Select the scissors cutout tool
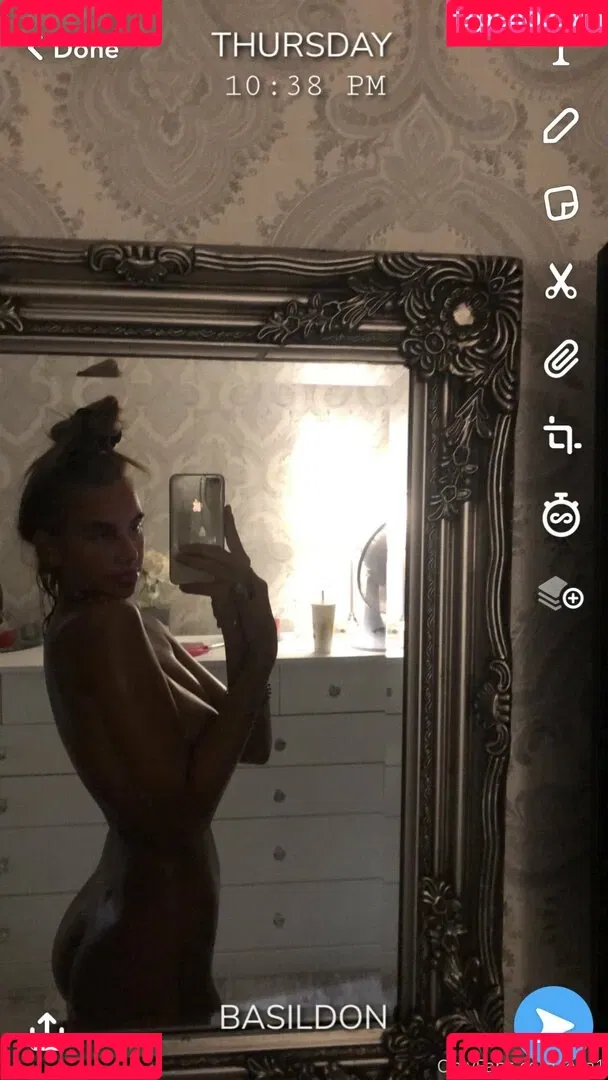The width and height of the screenshot is (608, 1080). click(561, 281)
